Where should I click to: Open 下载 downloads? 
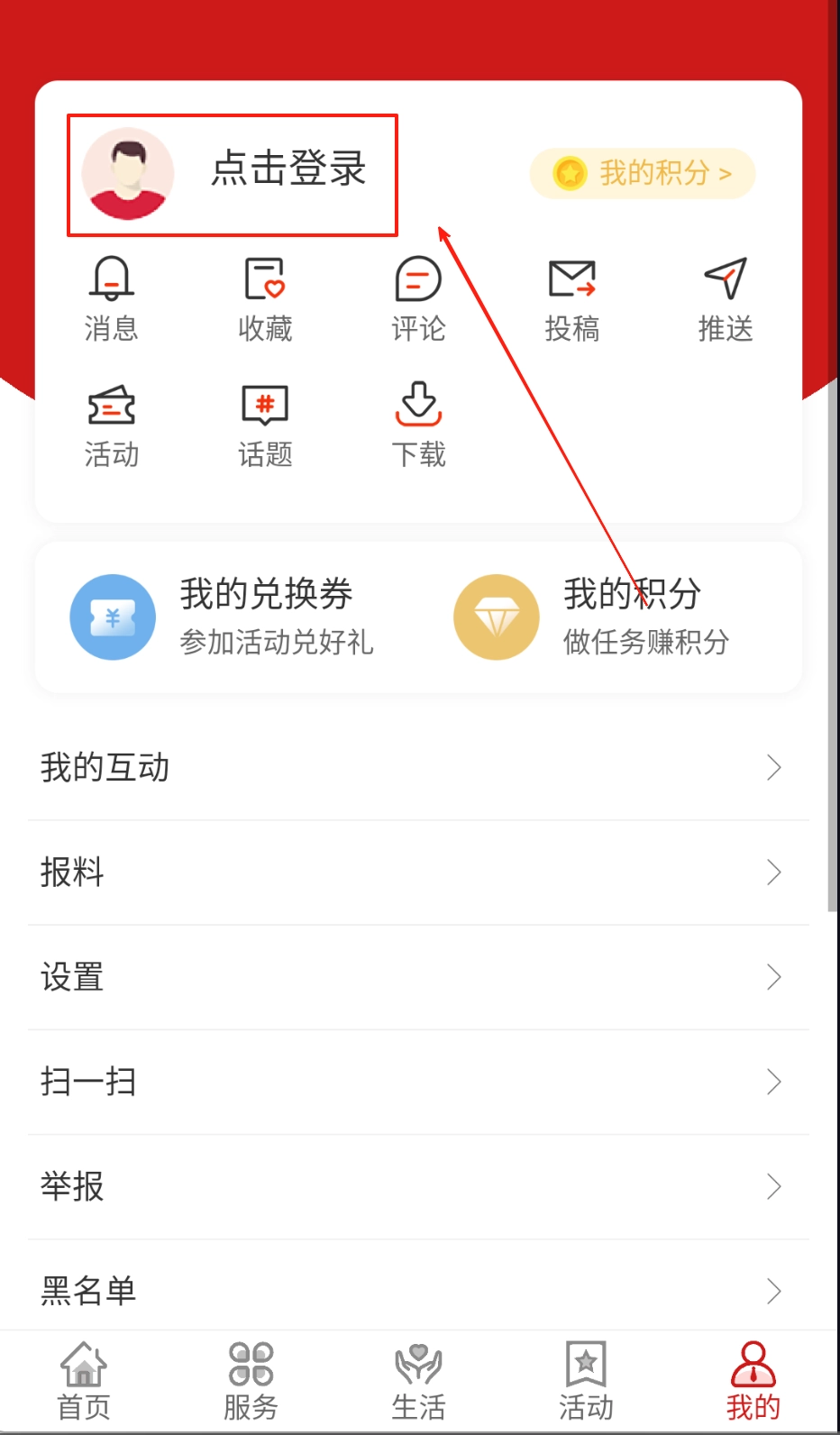click(418, 425)
